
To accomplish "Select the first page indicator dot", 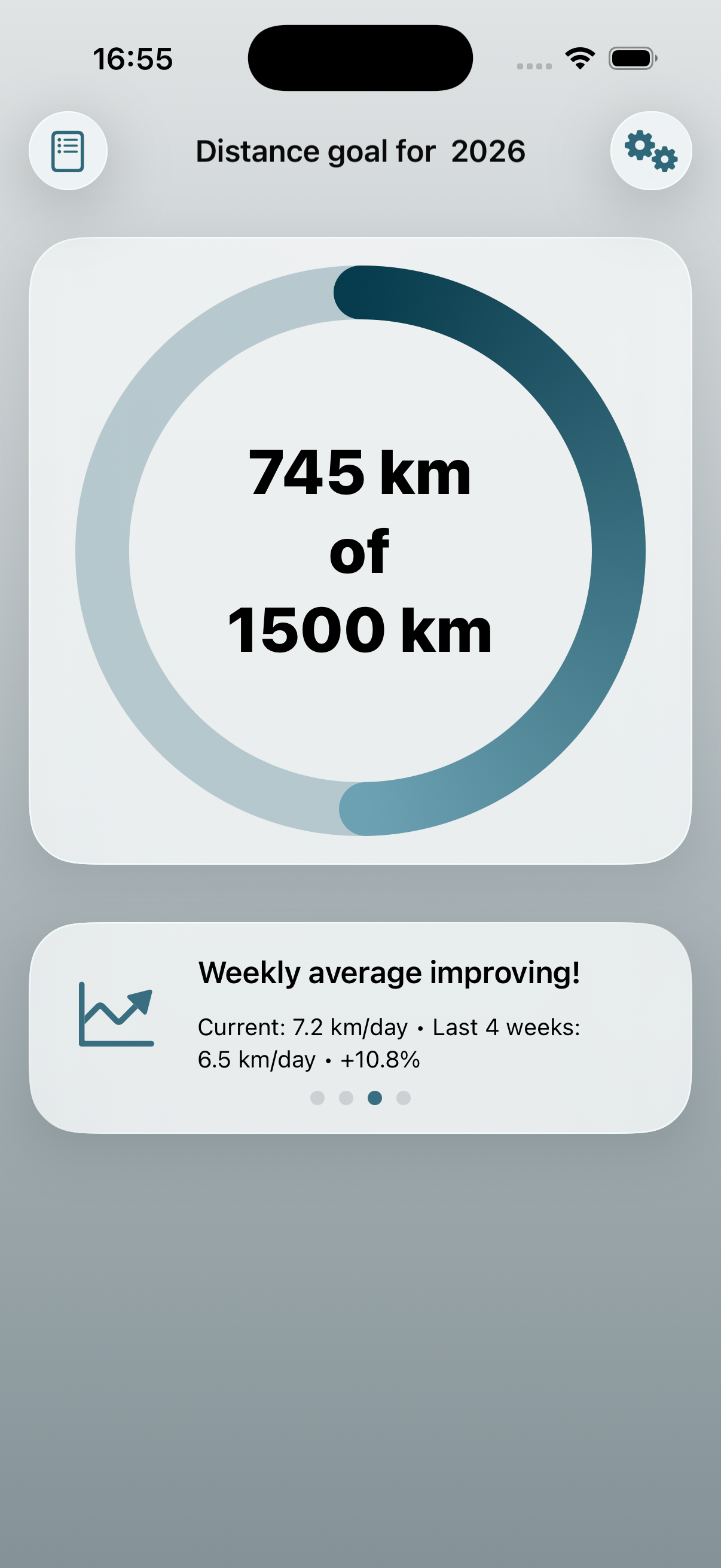I will coord(318,1099).
